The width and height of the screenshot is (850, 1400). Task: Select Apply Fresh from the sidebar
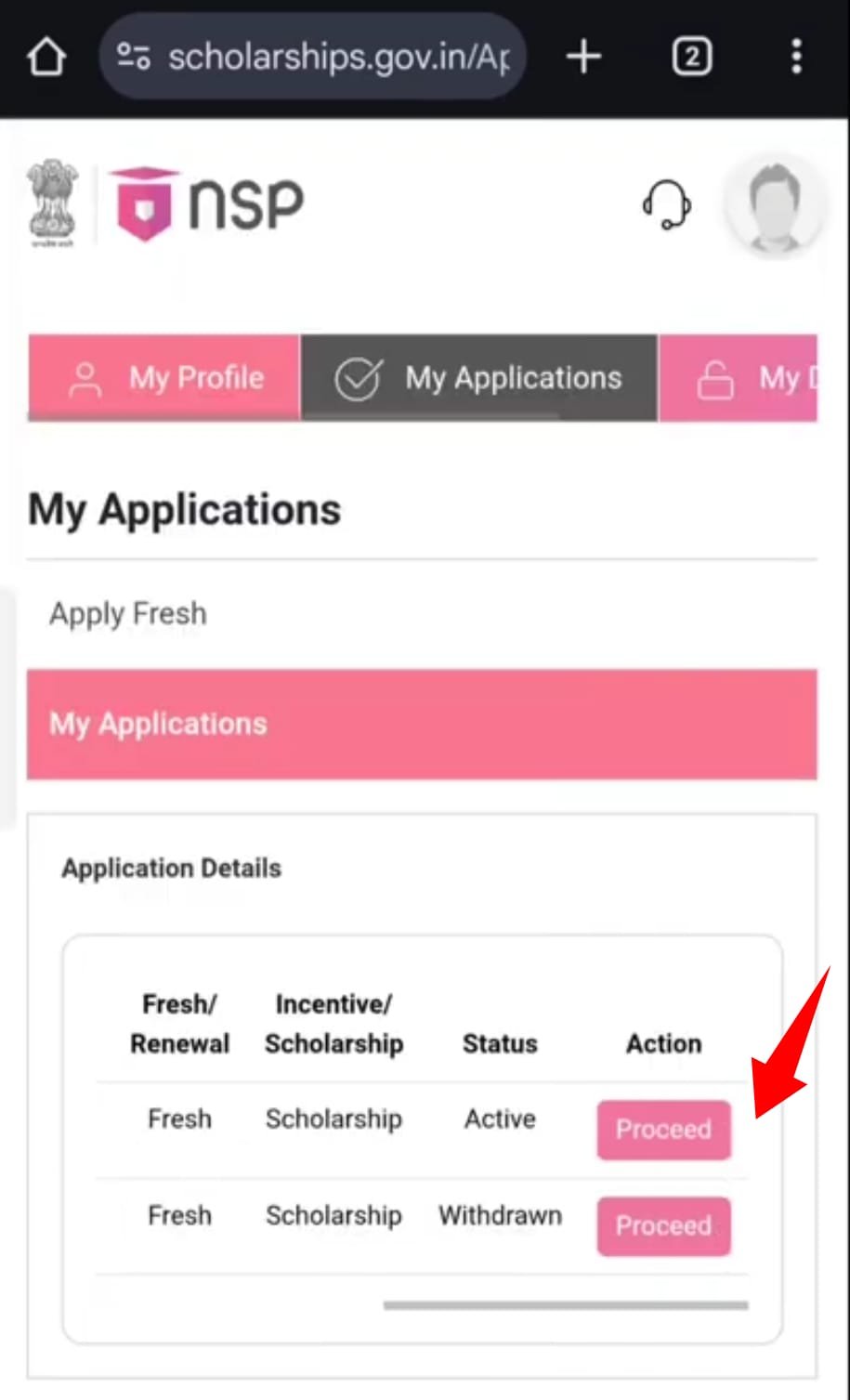pos(127,613)
